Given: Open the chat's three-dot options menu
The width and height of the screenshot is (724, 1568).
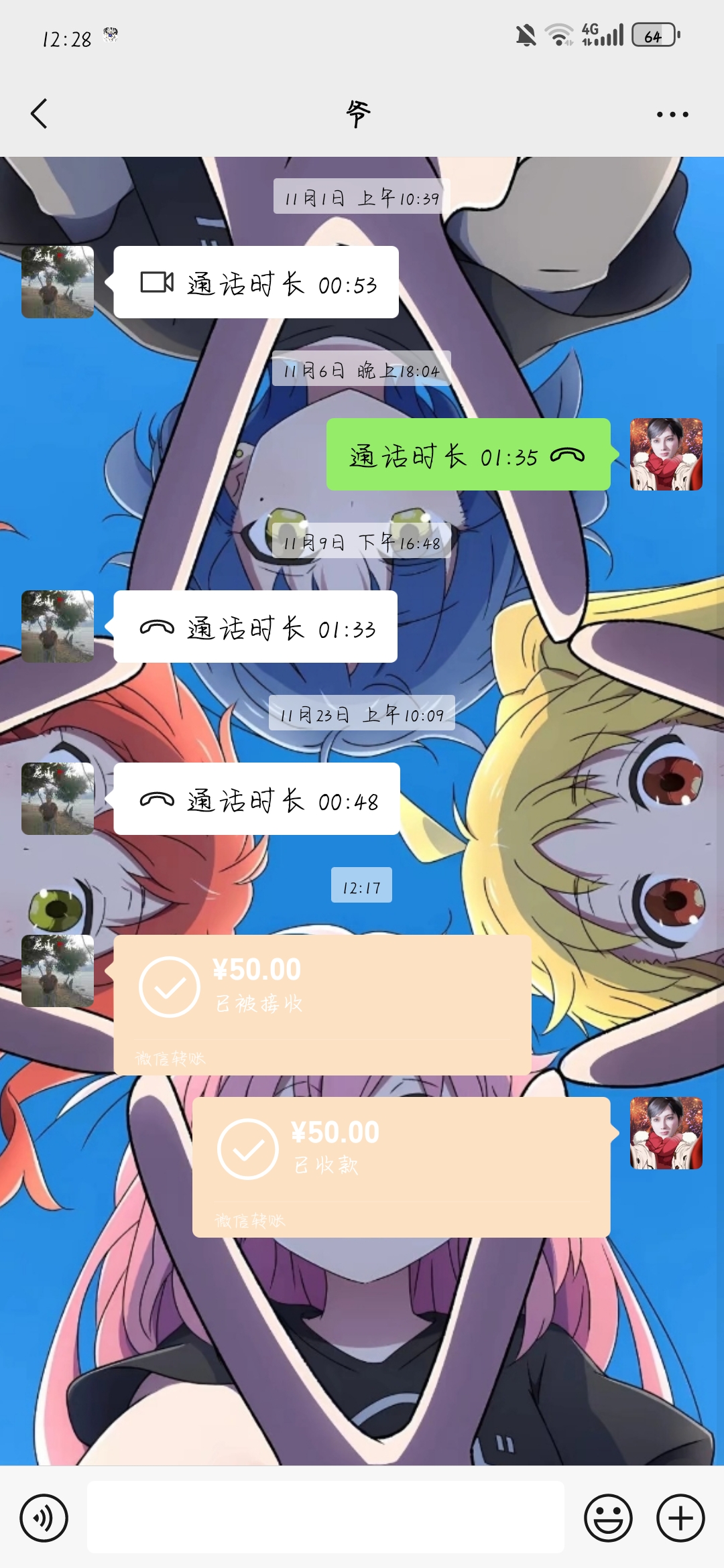Looking at the screenshot, I should click(x=672, y=115).
